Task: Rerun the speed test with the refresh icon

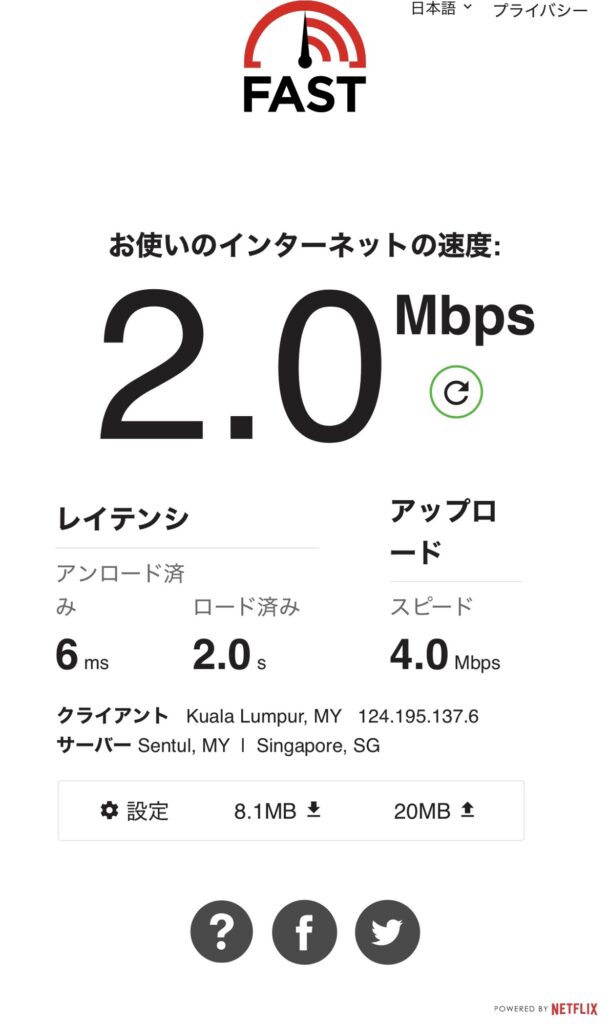Action: (456, 392)
